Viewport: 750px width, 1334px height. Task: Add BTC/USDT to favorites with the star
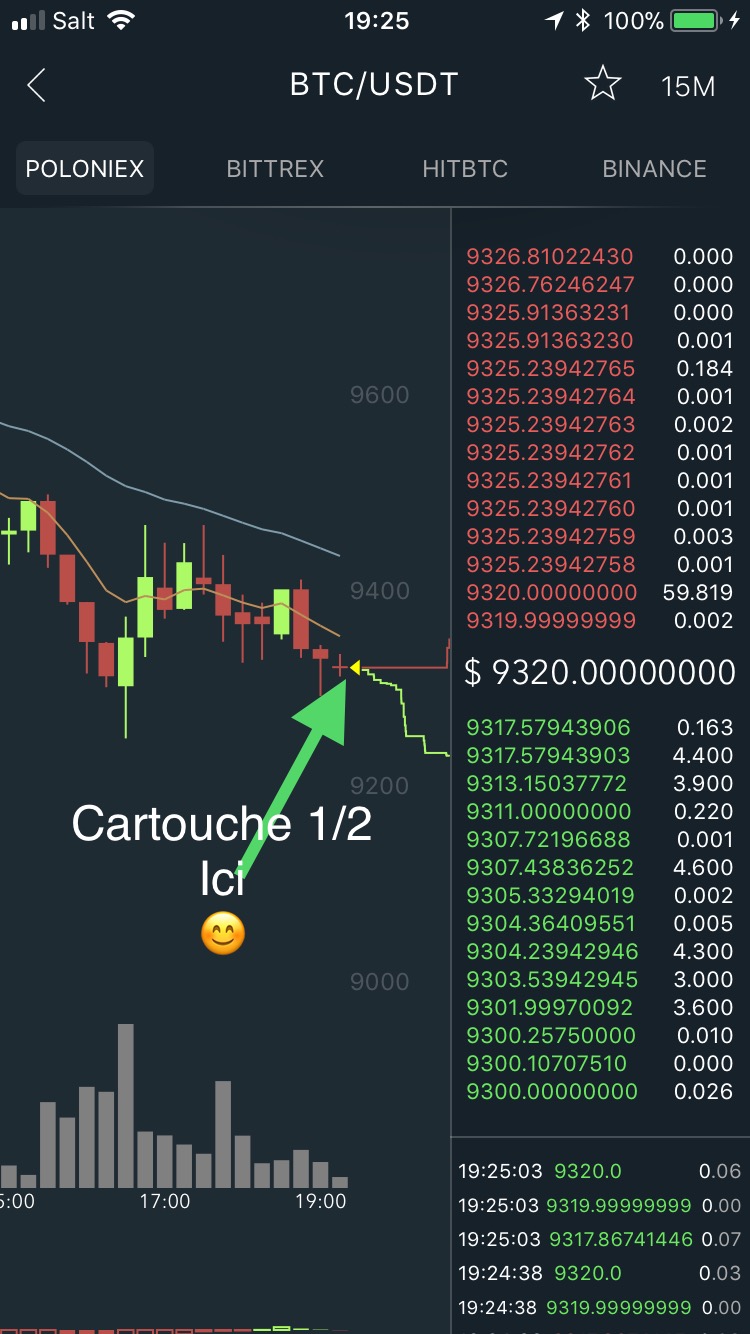pos(603,86)
